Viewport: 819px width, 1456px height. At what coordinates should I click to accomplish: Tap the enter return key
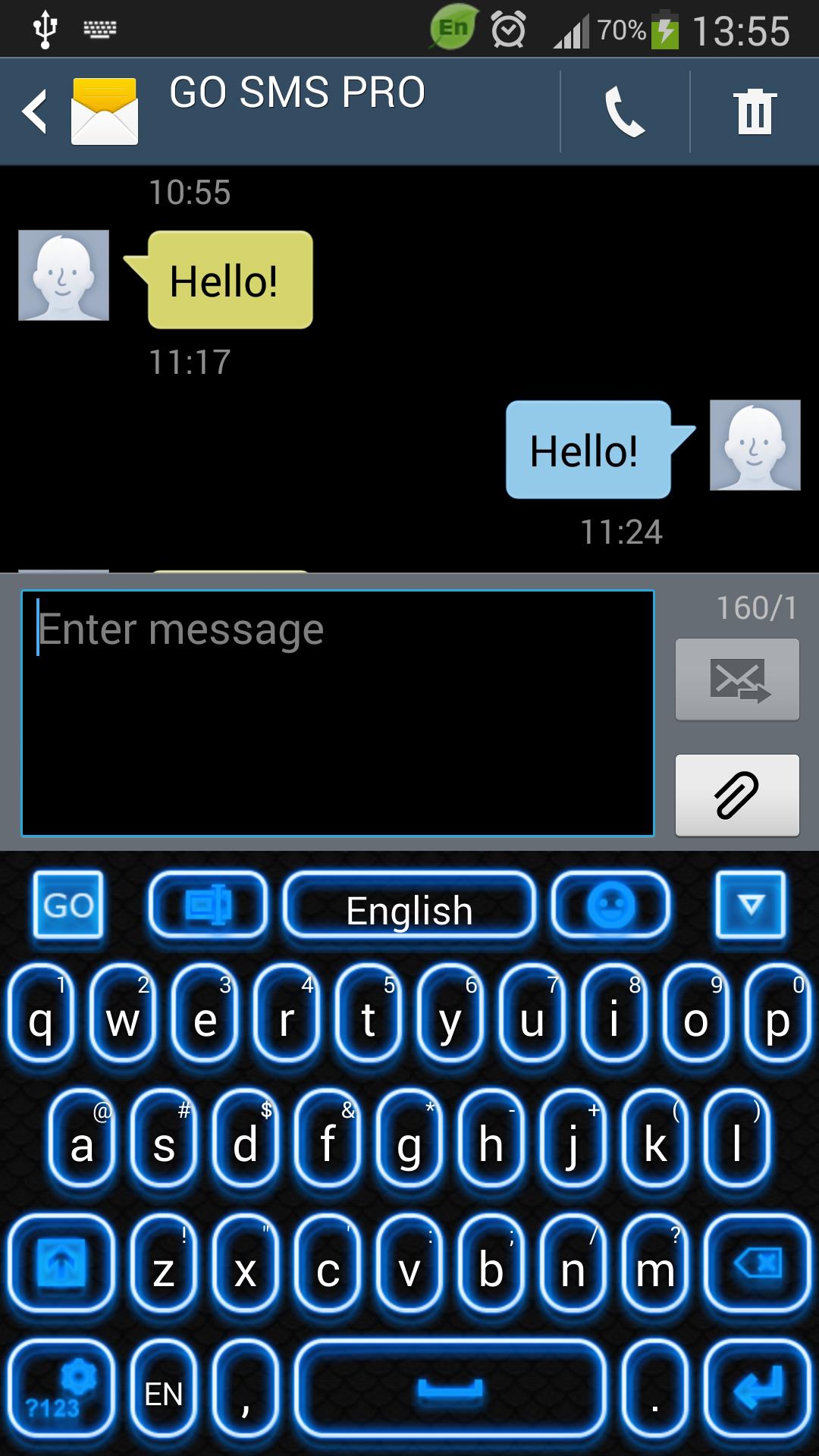(x=757, y=1389)
